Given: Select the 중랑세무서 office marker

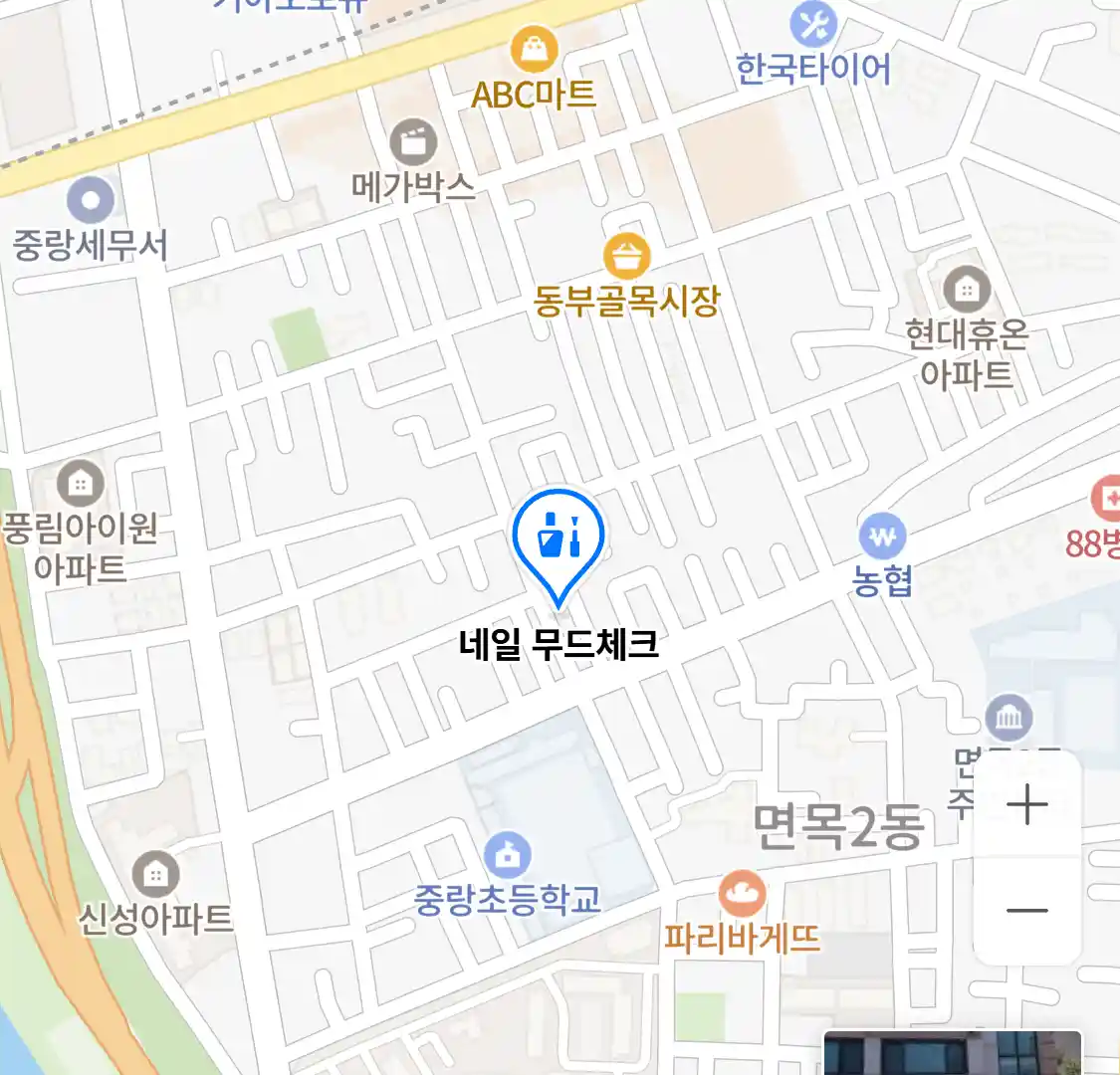Looking at the screenshot, I should coord(91,200).
